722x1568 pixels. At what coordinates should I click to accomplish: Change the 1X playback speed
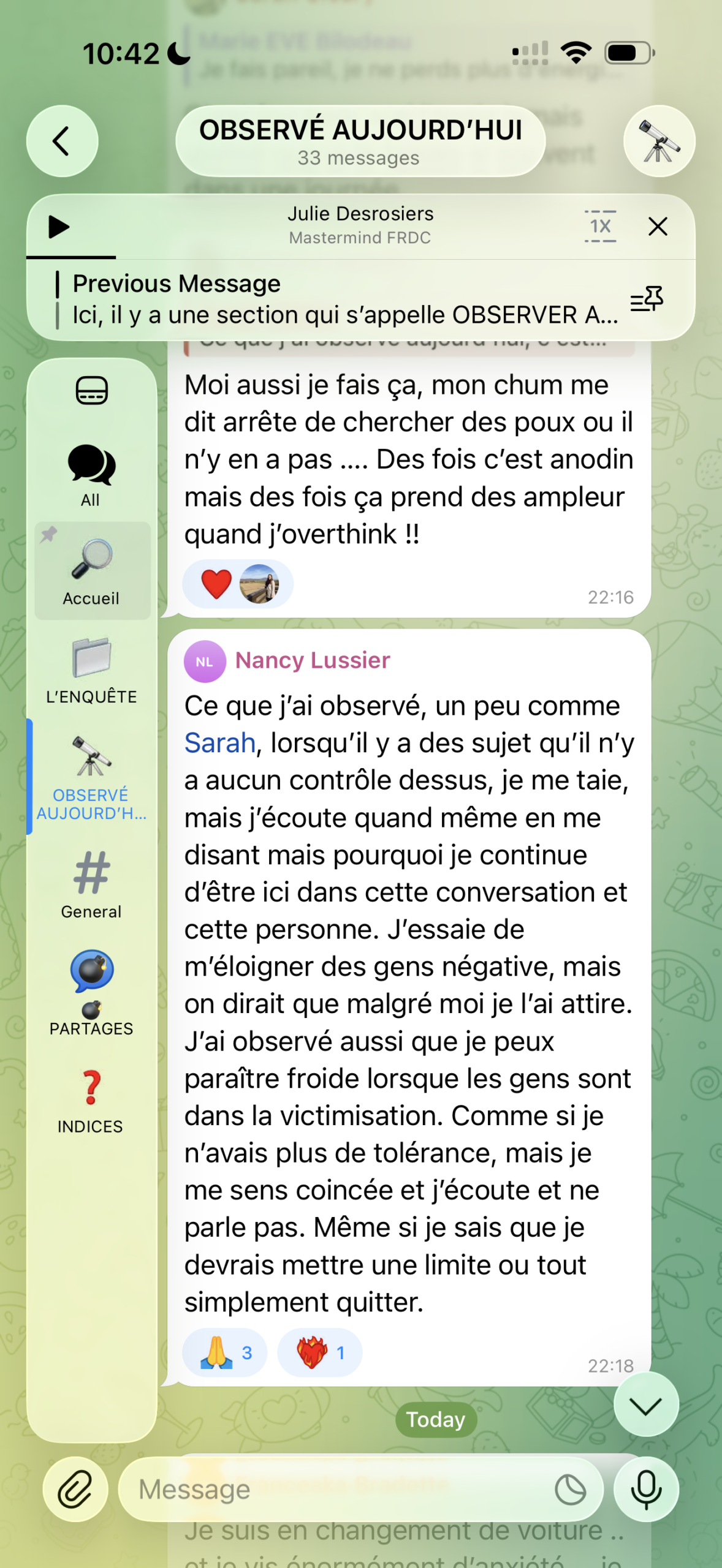[600, 226]
